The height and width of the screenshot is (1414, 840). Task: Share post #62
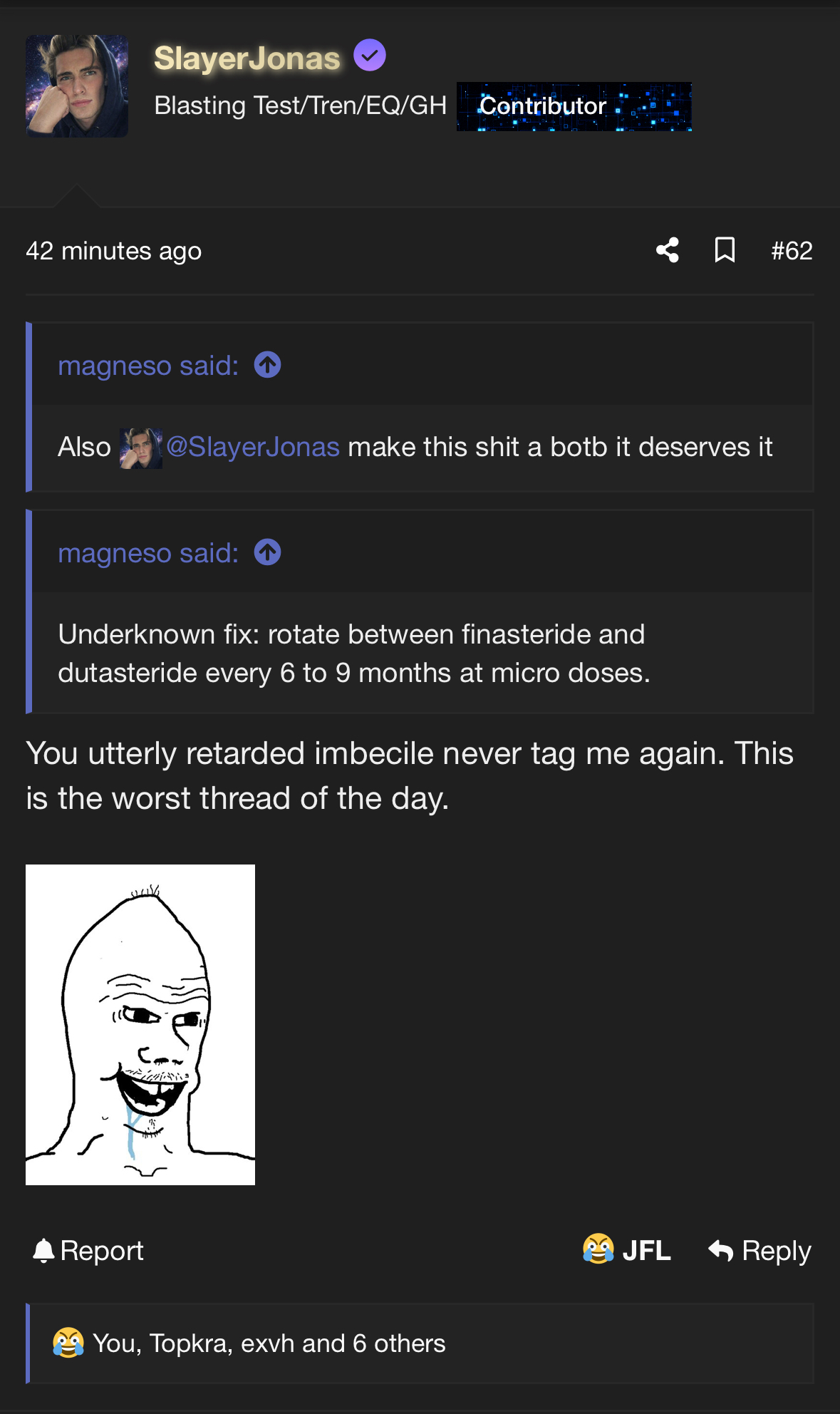[x=668, y=250]
